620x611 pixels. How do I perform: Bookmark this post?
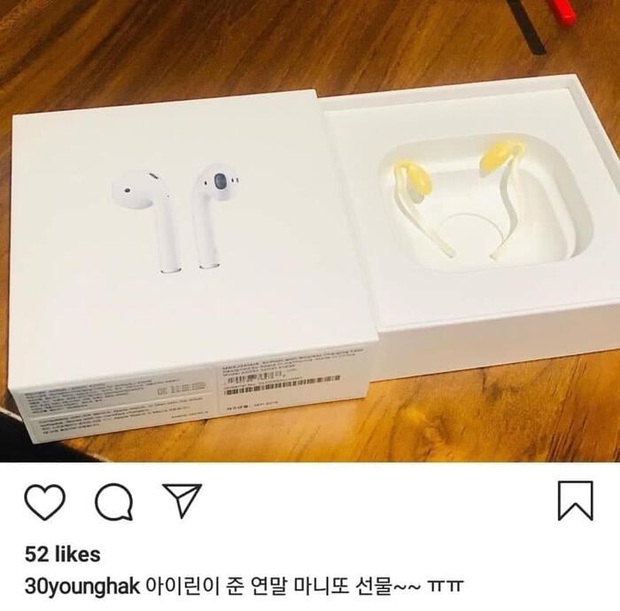tap(576, 499)
